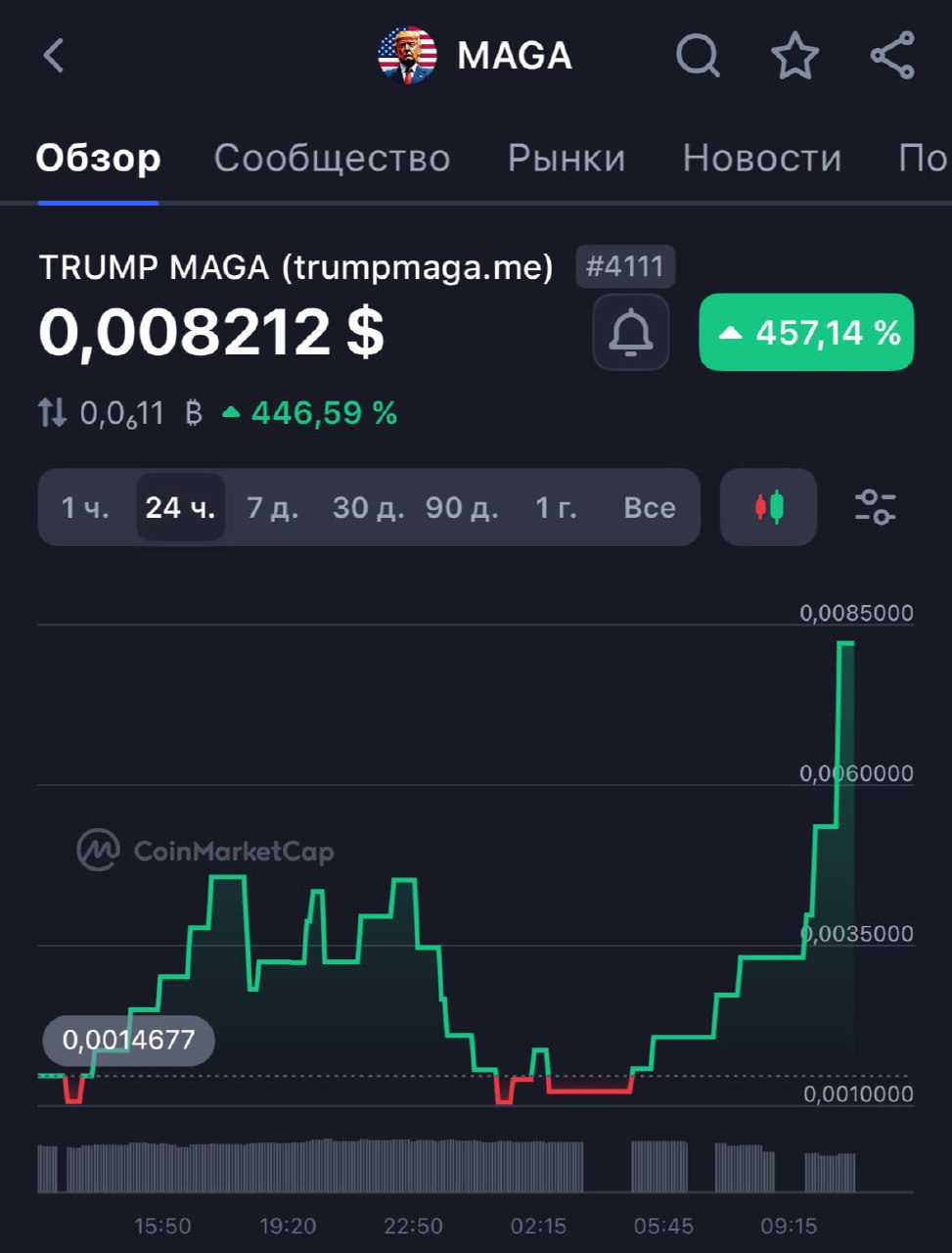Toggle the 457,14 % change button

[806, 333]
